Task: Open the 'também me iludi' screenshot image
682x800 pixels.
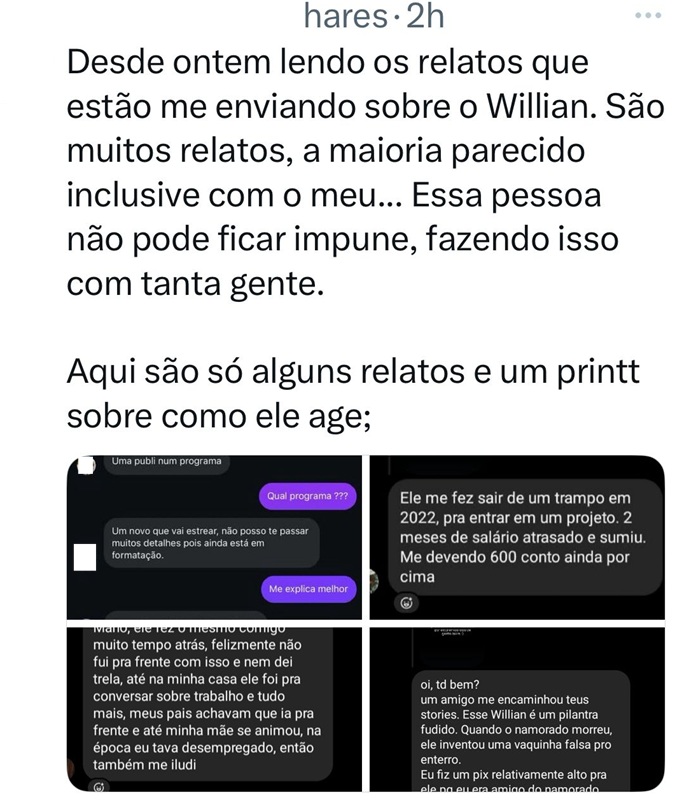Action: [x=214, y=708]
